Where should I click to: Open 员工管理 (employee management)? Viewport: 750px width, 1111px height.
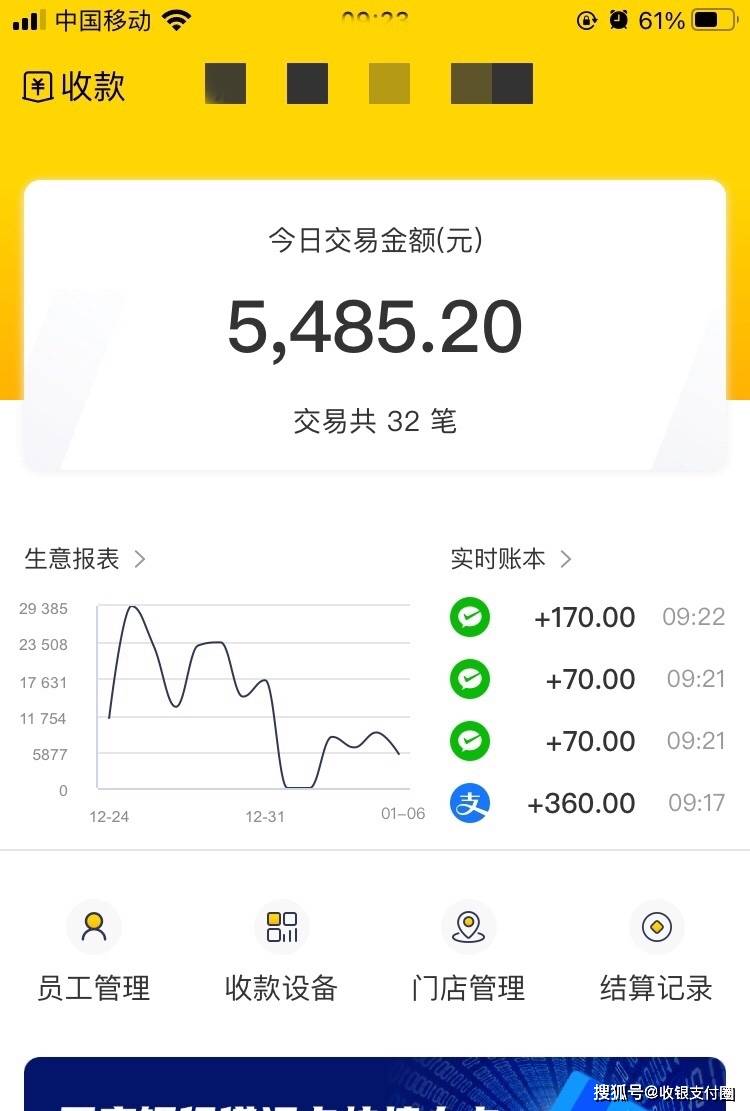[x=93, y=950]
